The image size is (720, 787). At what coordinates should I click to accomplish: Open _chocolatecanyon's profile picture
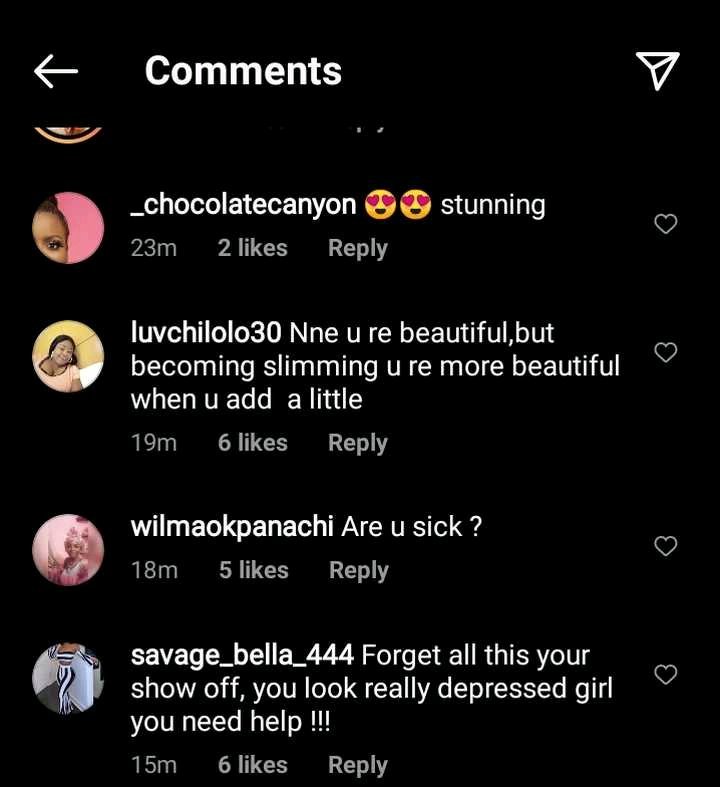[x=69, y=228]
